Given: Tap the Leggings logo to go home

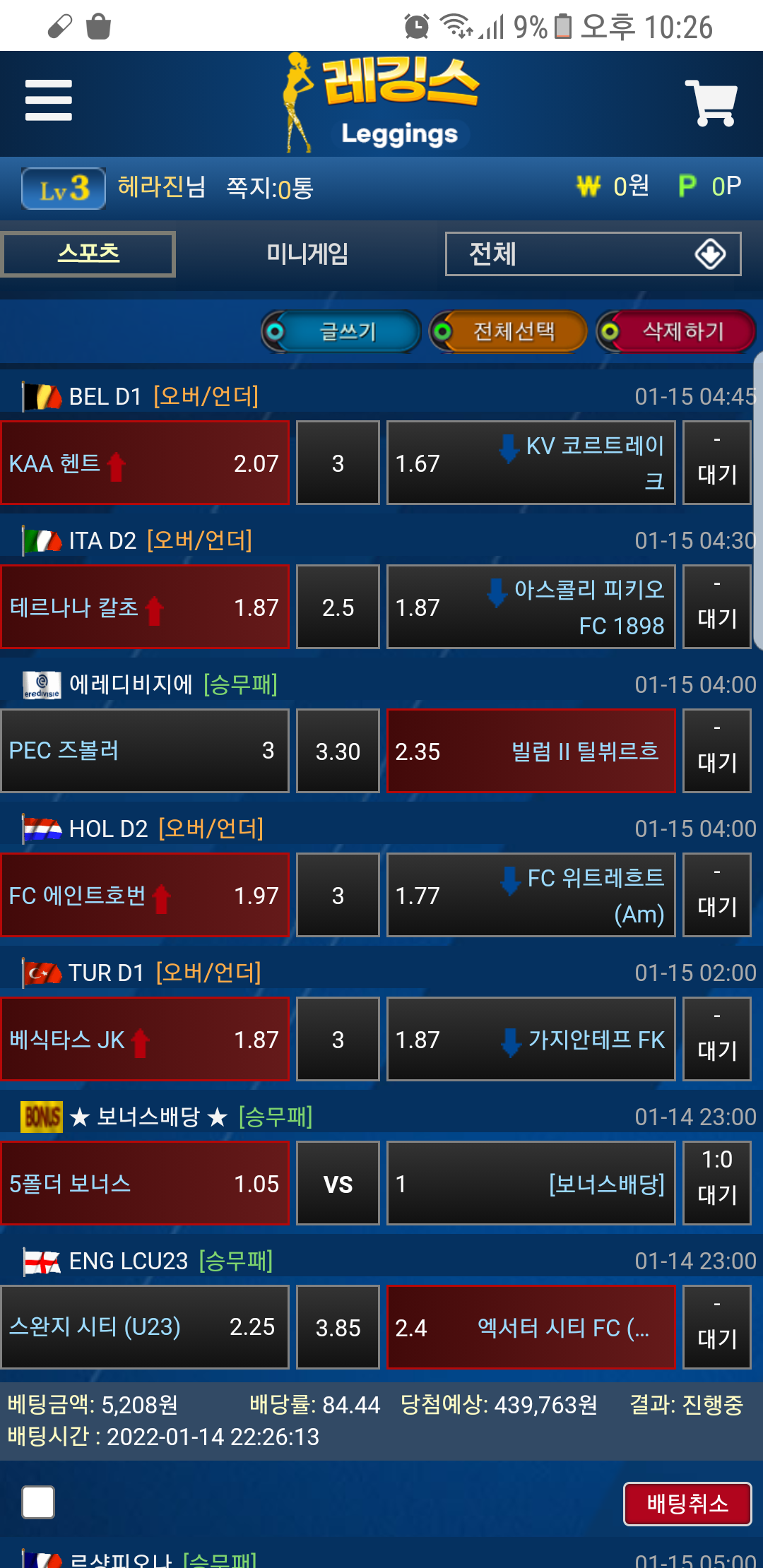Looking at the screenshot, I should pos(382,102).
